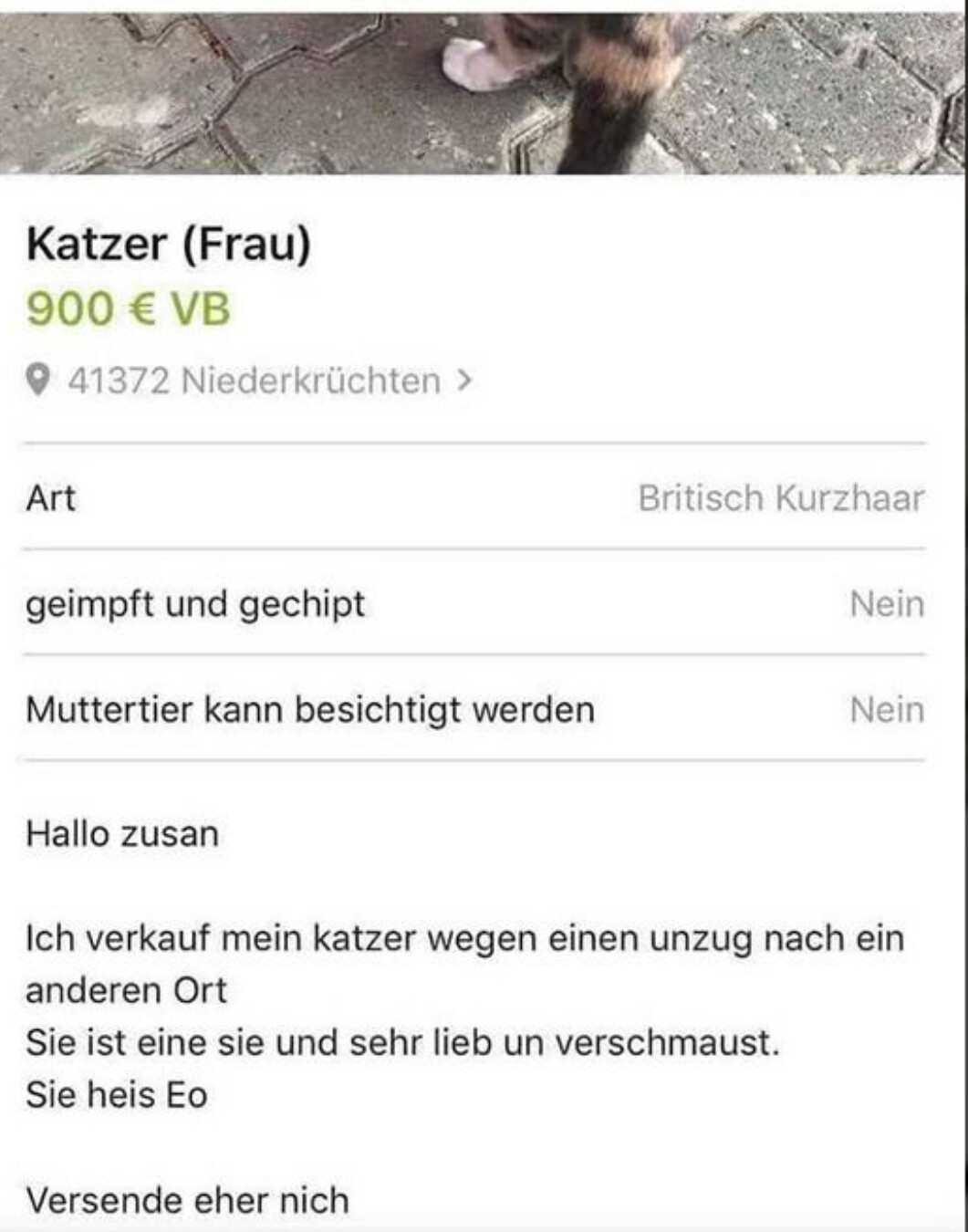Open the 41372 Niederkrüchten location link
The height and width of the screenshot is (1232, 968).
click(x=254, y=381)
